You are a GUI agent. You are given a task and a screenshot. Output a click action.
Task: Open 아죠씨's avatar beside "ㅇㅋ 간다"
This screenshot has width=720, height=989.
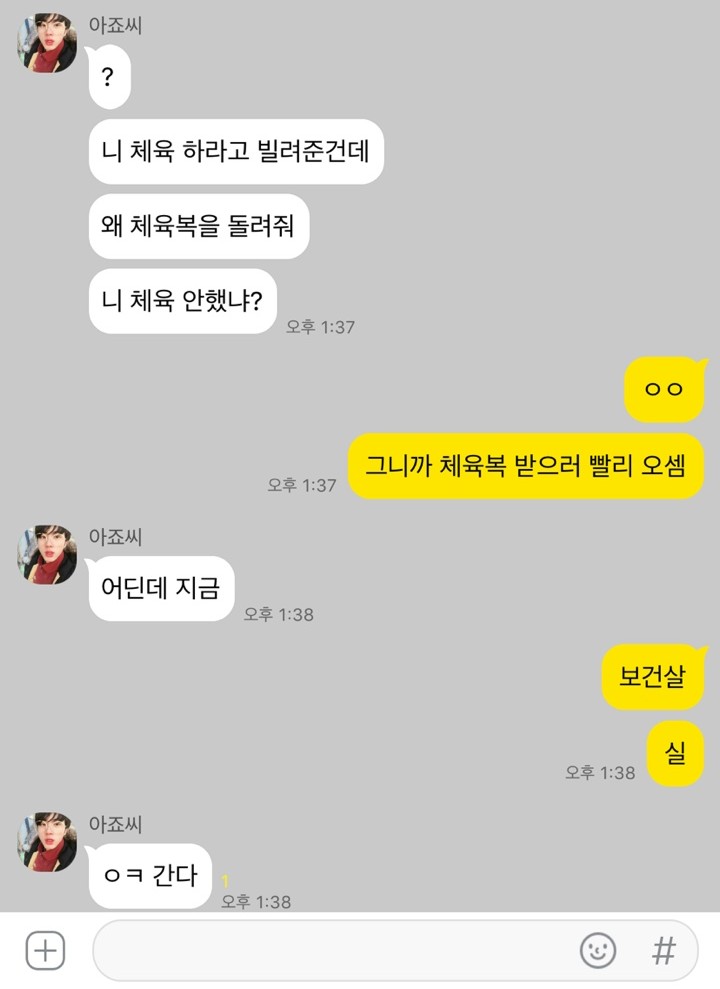47,842
